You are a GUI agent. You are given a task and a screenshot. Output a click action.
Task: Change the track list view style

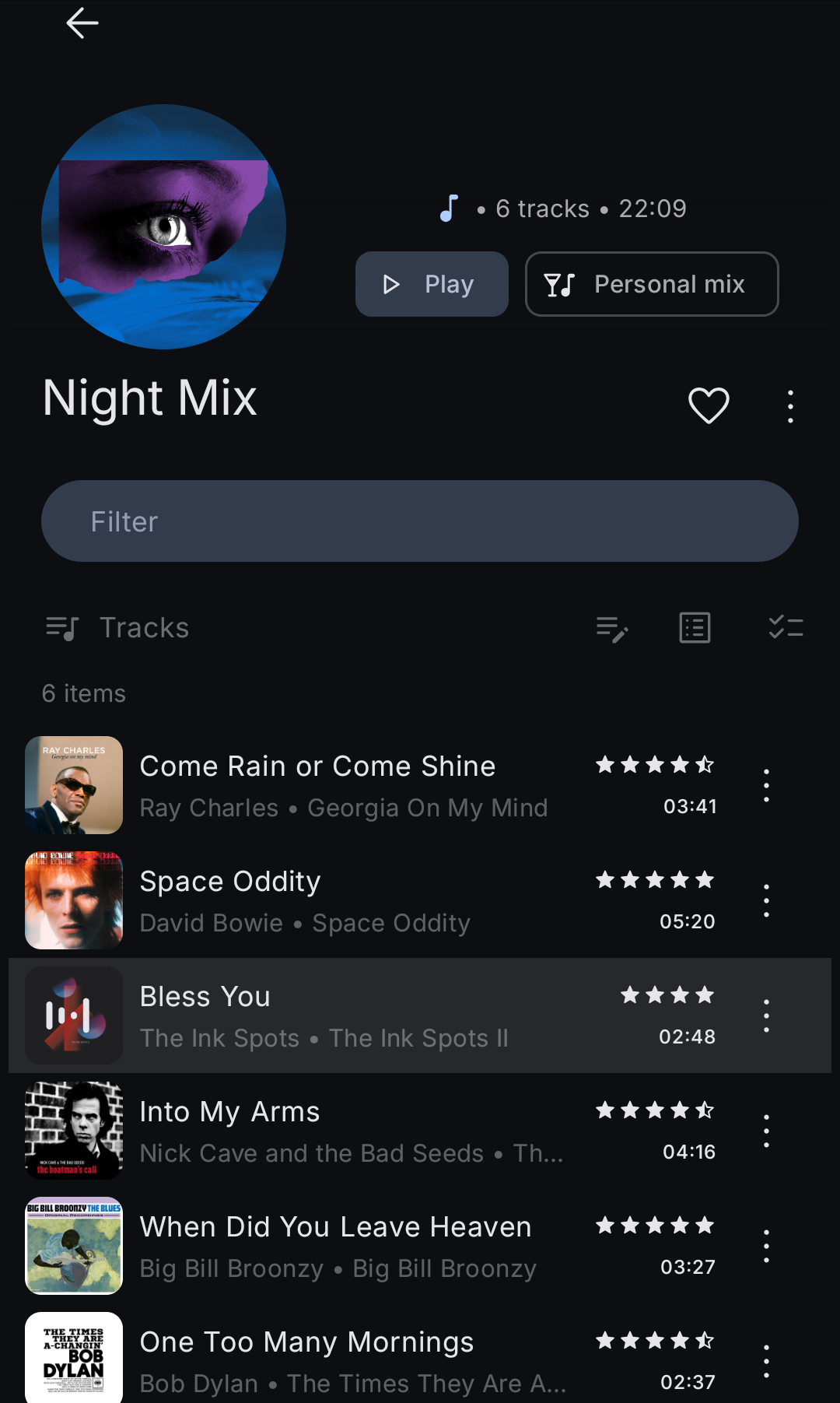695,628
